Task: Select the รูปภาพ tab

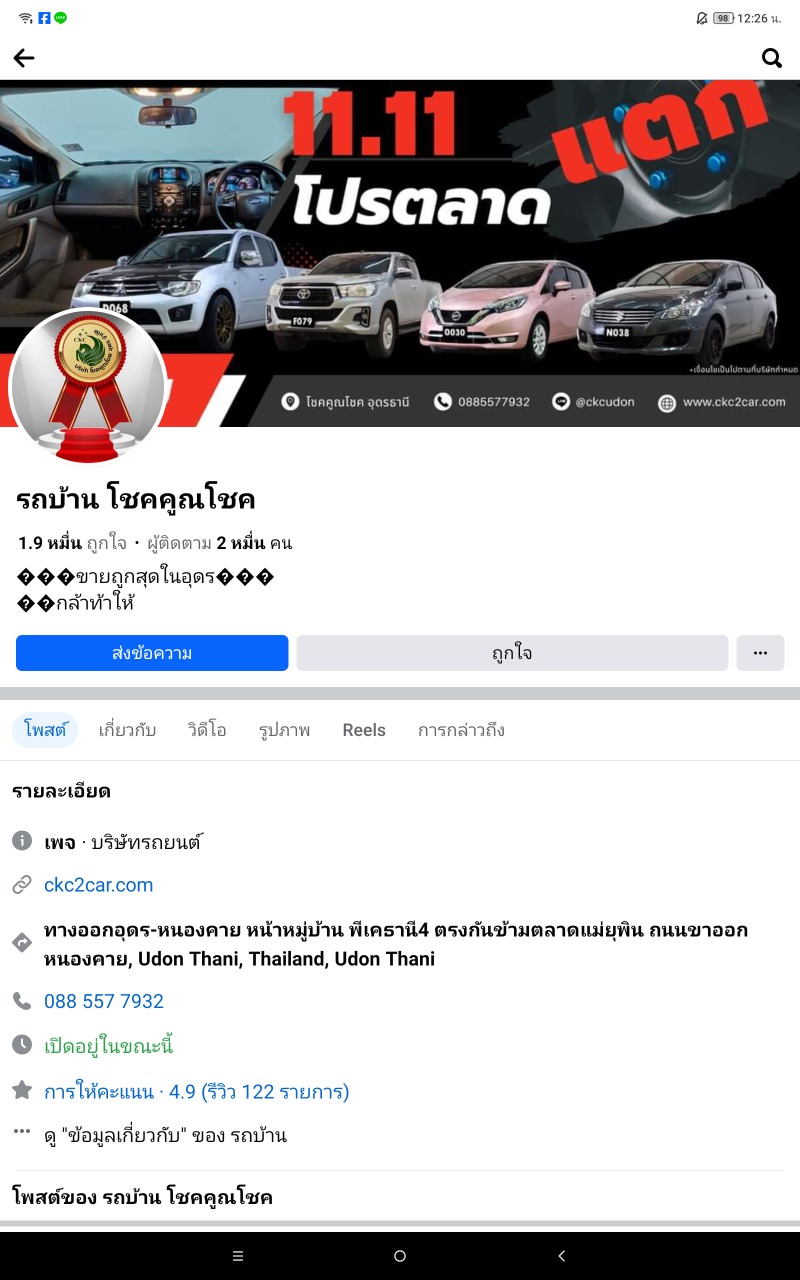Action: click(x=284, y=730)
